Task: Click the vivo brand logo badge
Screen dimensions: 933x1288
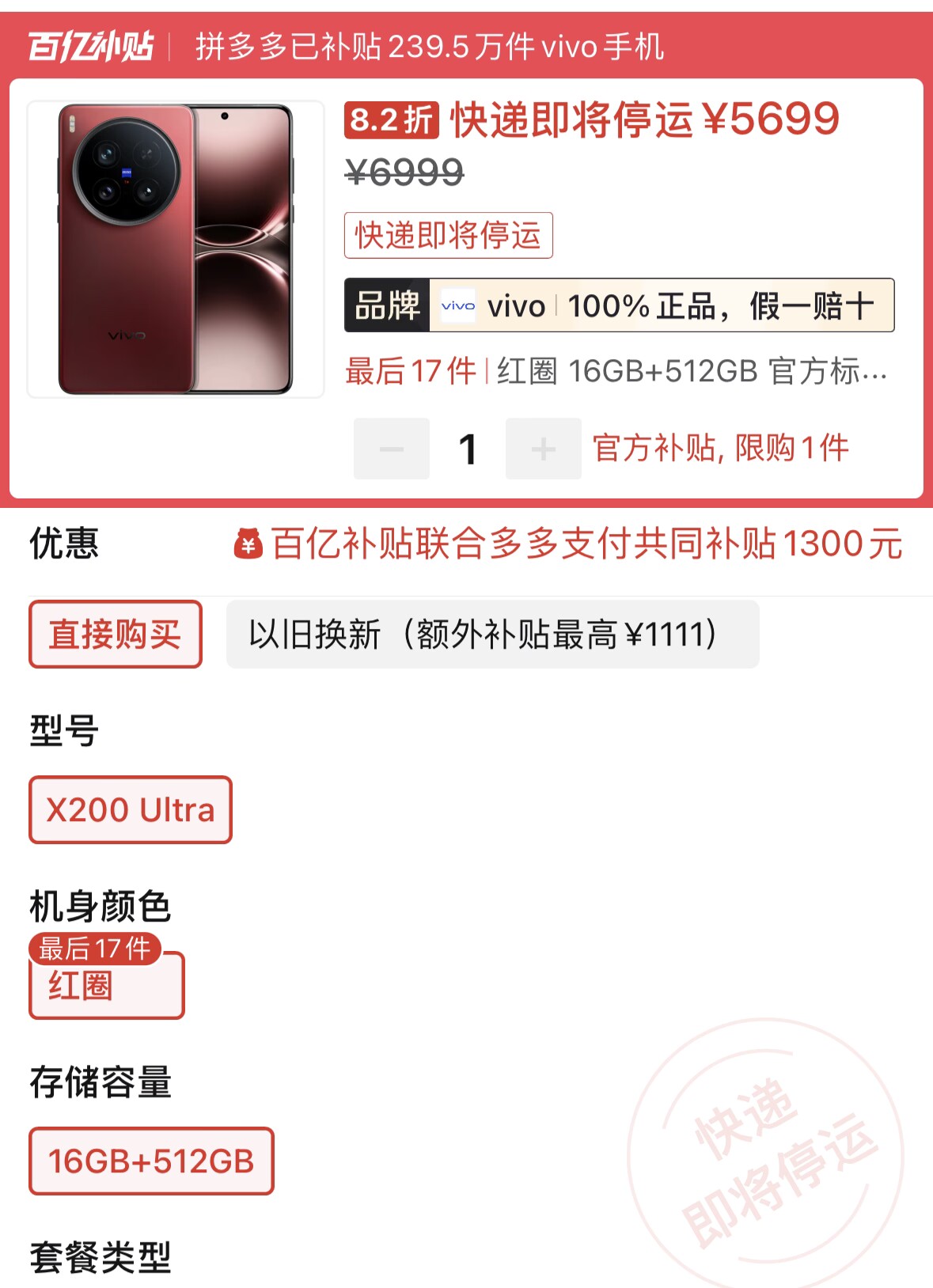Action: point(457,306)
